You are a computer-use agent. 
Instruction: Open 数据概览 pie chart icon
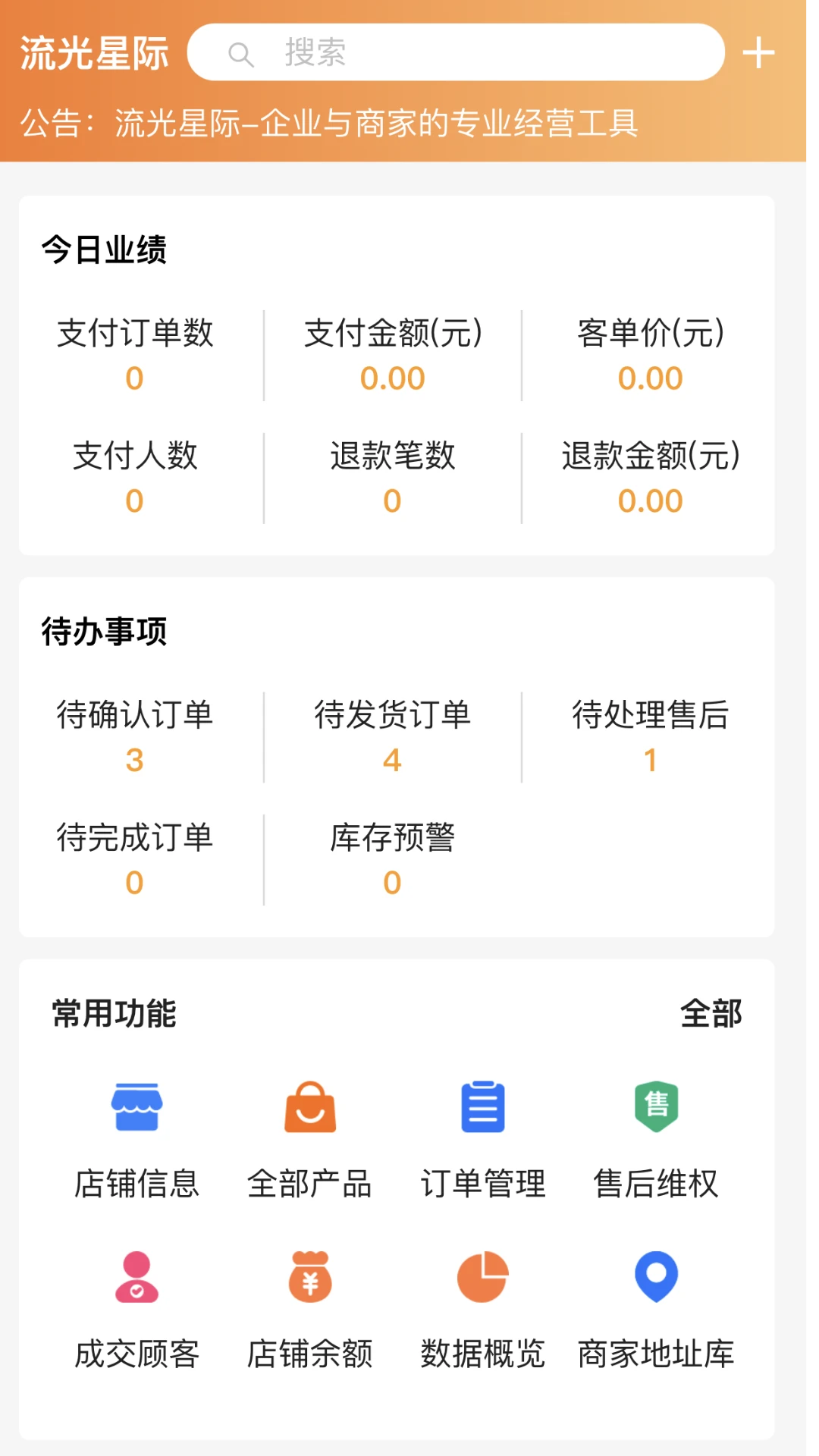click(x=483, y=1282)
